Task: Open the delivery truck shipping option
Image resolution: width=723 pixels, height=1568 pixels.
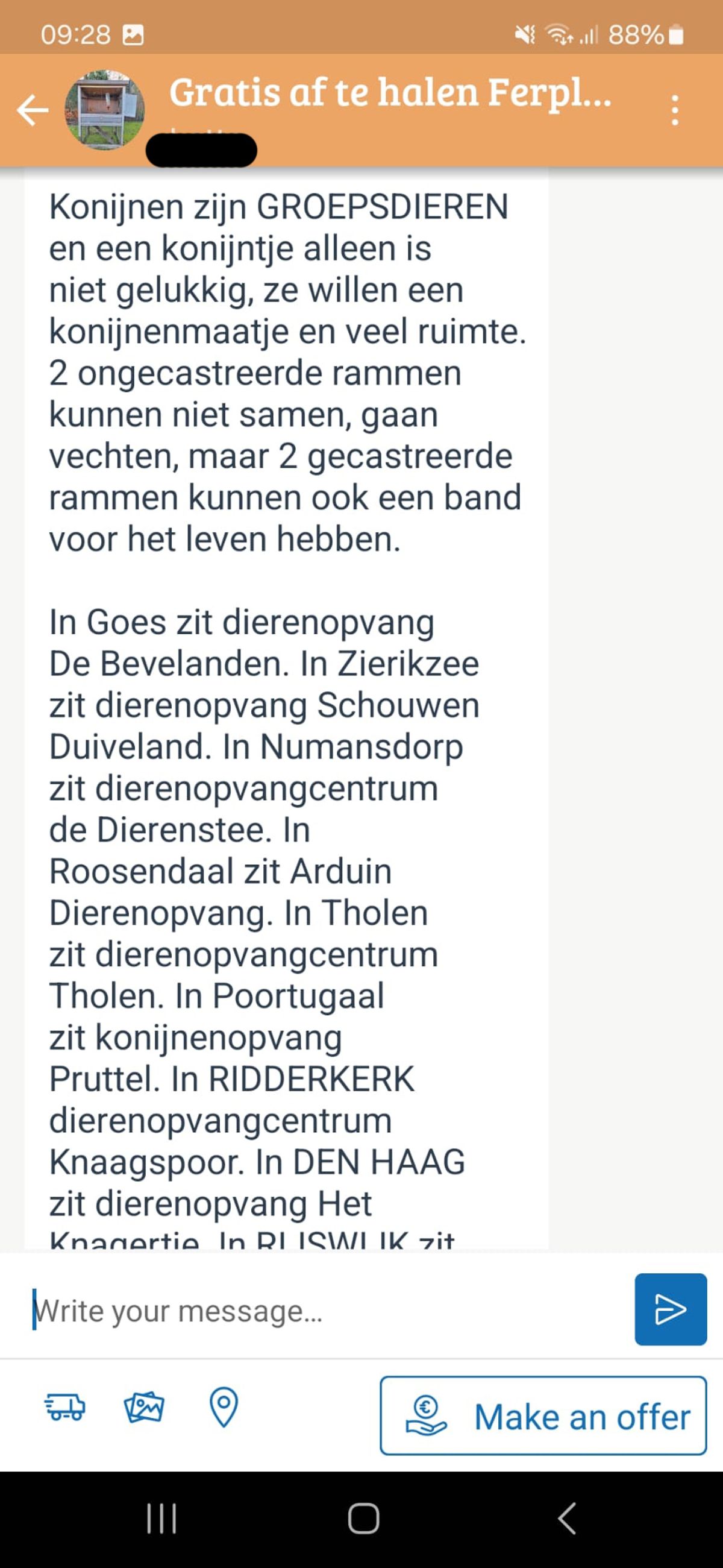Action: coord(64,1407)
